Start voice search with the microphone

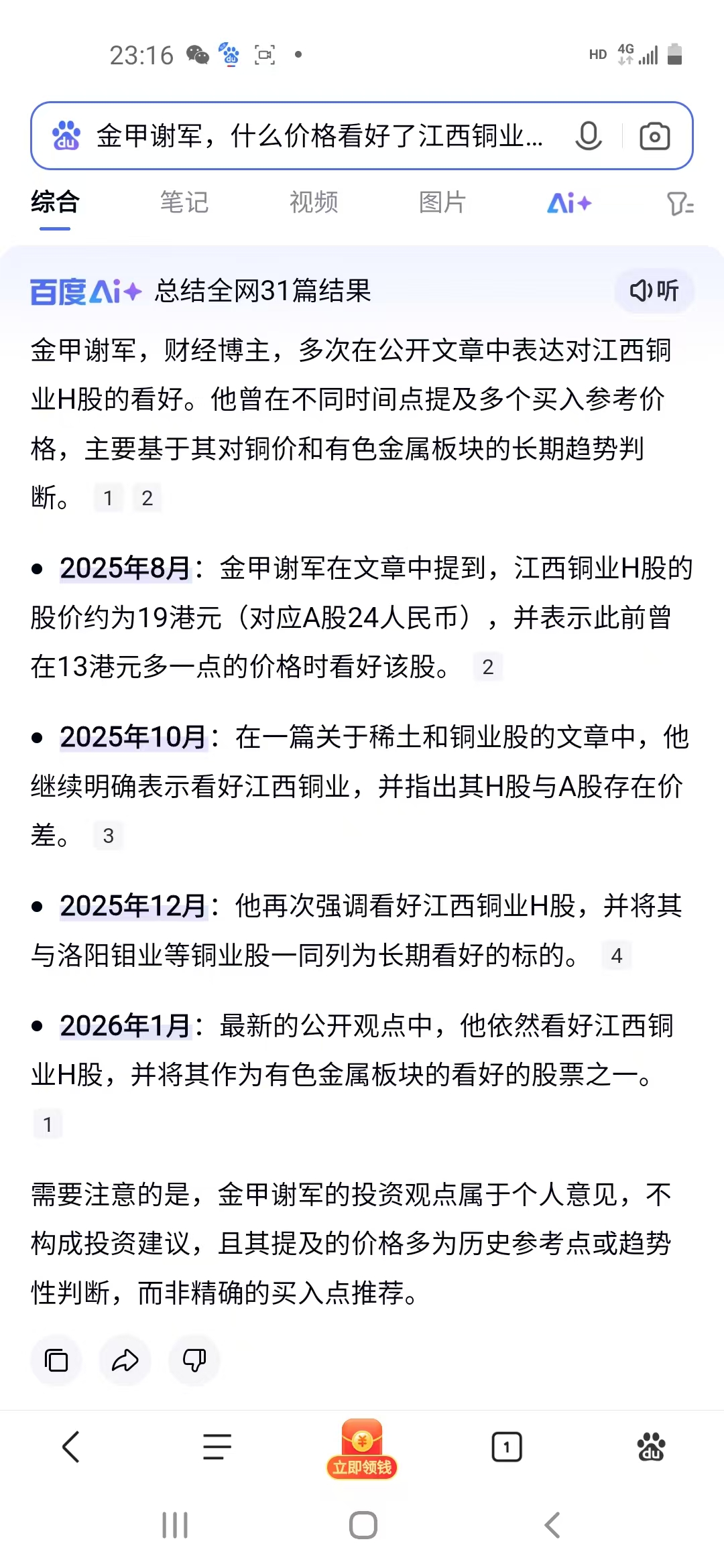click(589, 136)
